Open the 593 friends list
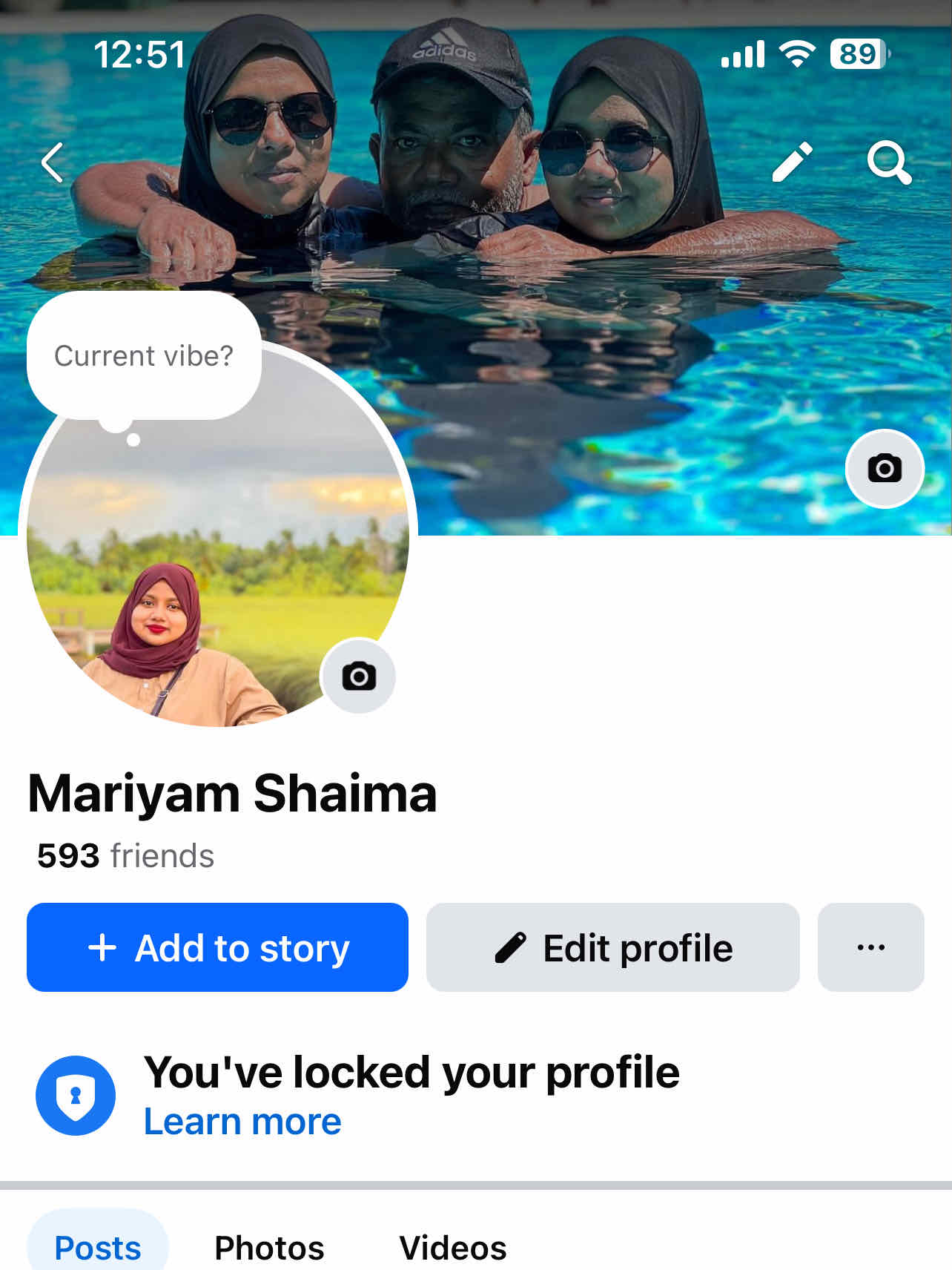952x1270 pixels. (126, 856)
